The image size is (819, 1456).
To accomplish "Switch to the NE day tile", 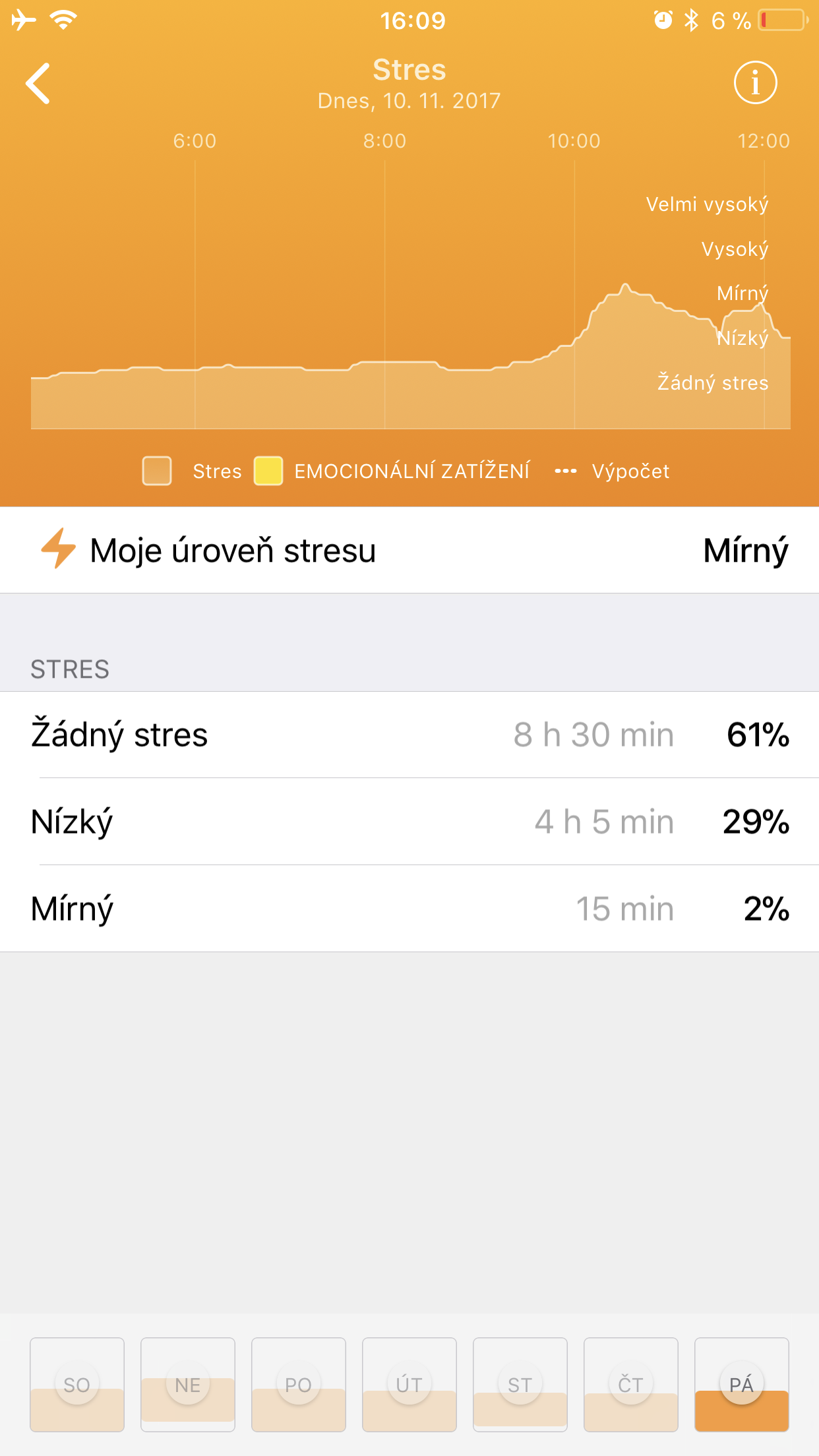I will (x=188, y=1384).
